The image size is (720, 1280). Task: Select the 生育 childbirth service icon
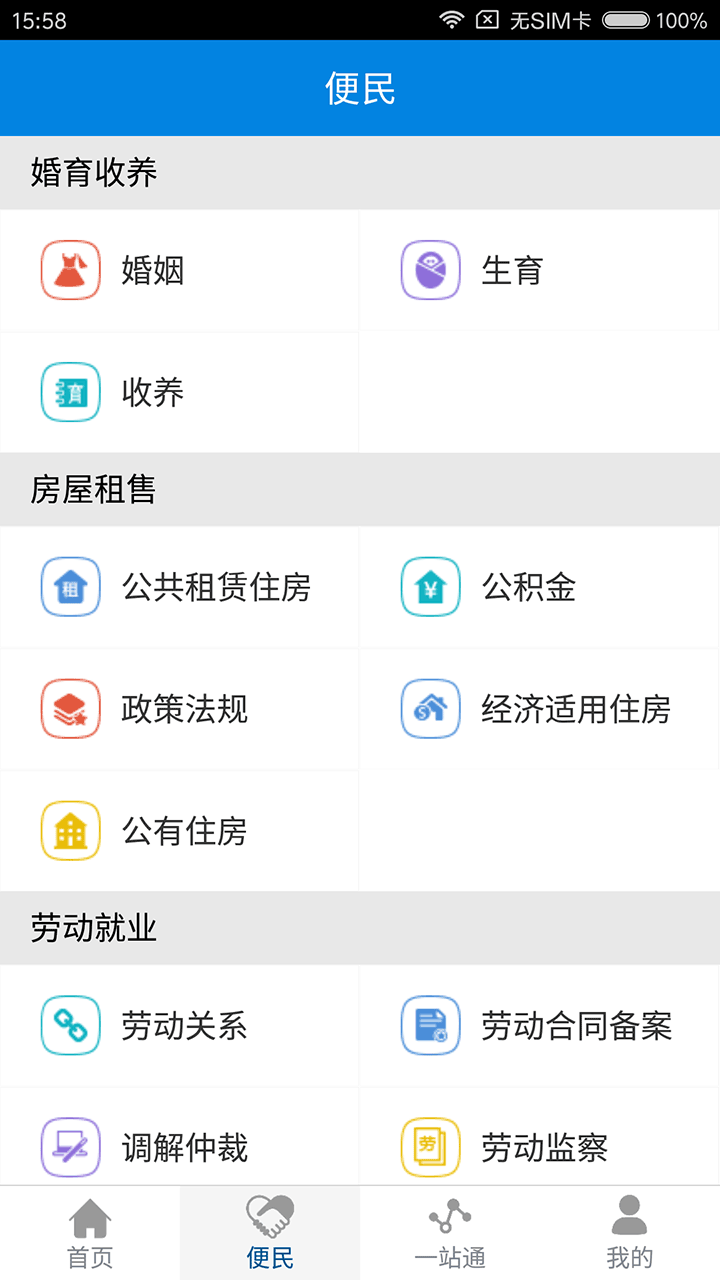coord(430,270)
